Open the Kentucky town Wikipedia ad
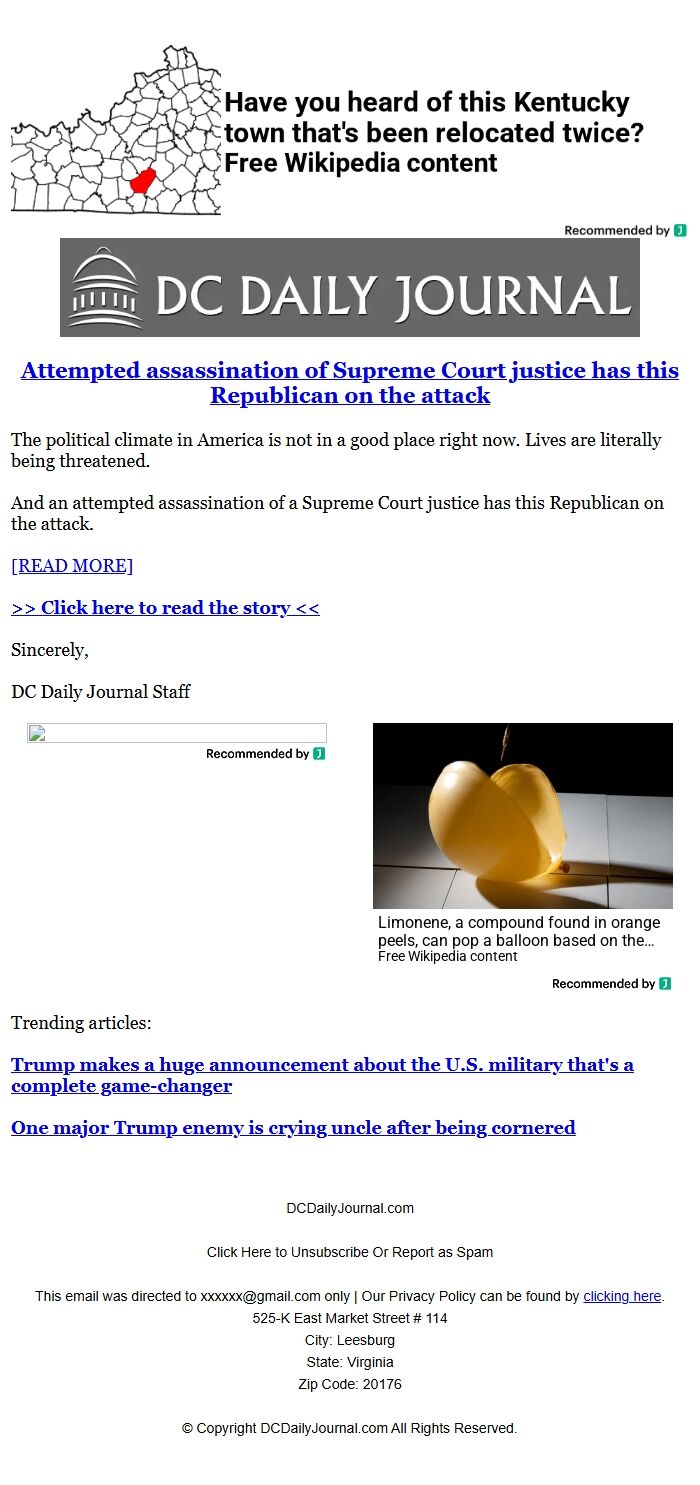This screenshot has height=1485, width=700. point(340,132)
